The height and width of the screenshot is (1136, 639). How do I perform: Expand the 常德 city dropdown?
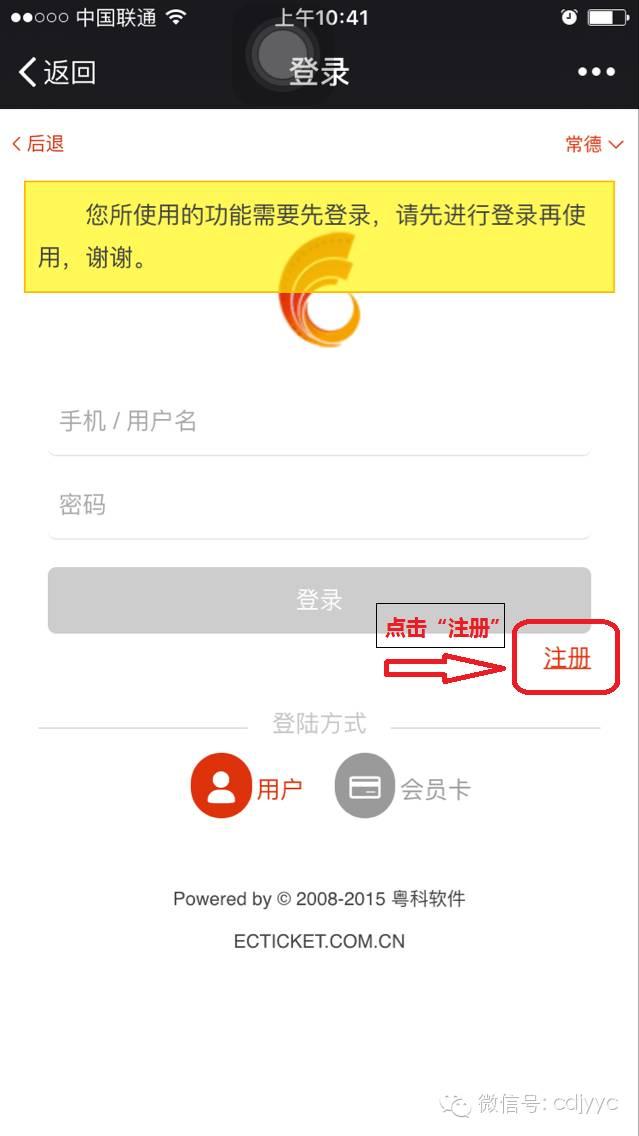594,145
